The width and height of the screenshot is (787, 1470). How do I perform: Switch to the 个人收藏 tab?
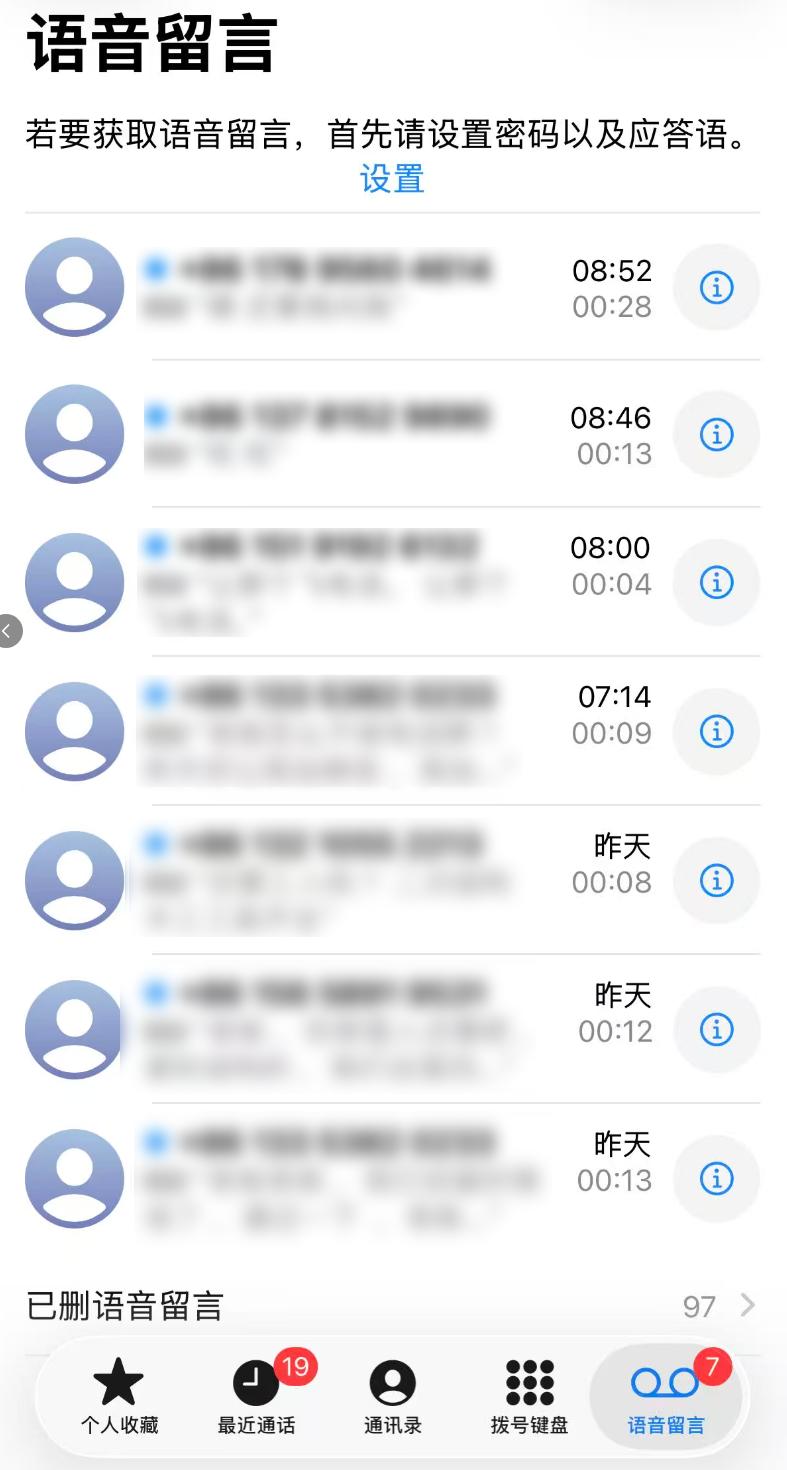click(x=119, y=1396)
